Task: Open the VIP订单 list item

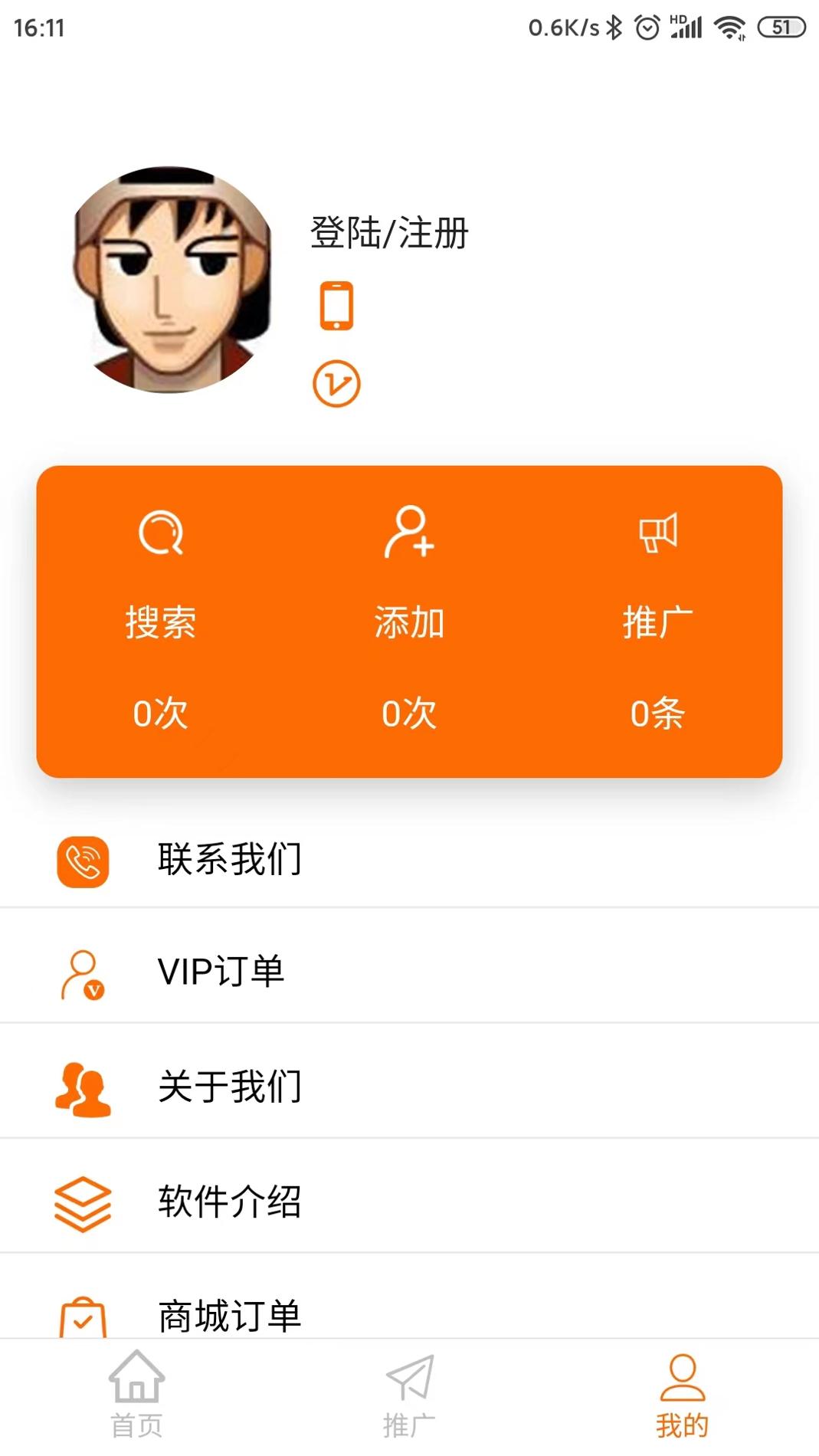Action: point(220,973)
